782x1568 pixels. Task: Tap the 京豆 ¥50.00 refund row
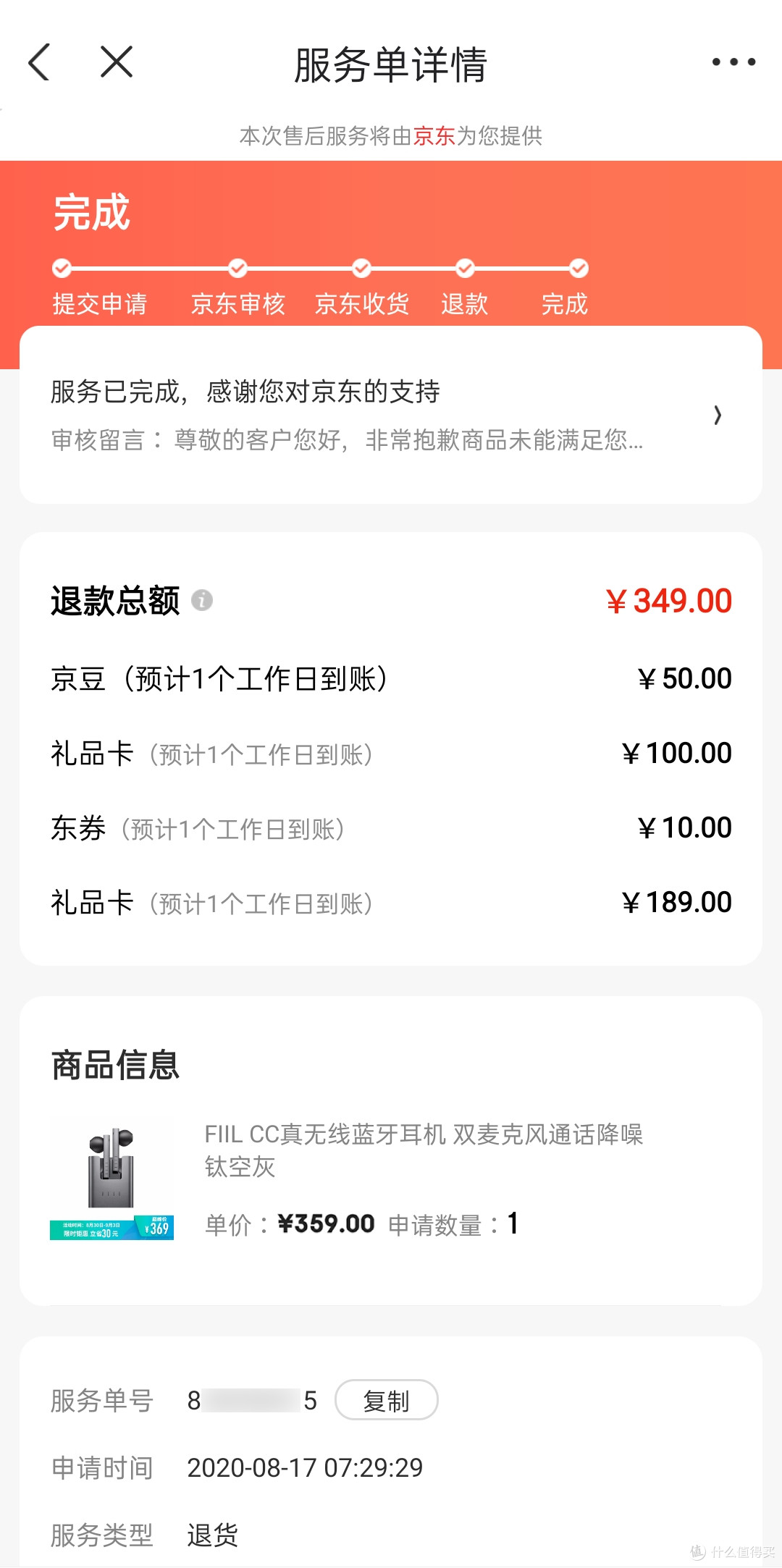[x=391, y=678]
